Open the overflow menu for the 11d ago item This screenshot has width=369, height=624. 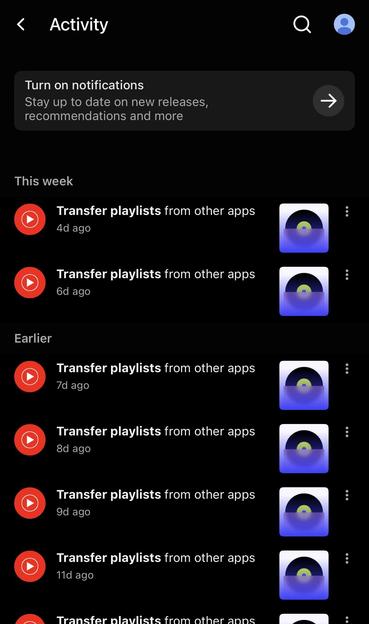point(347,558)
